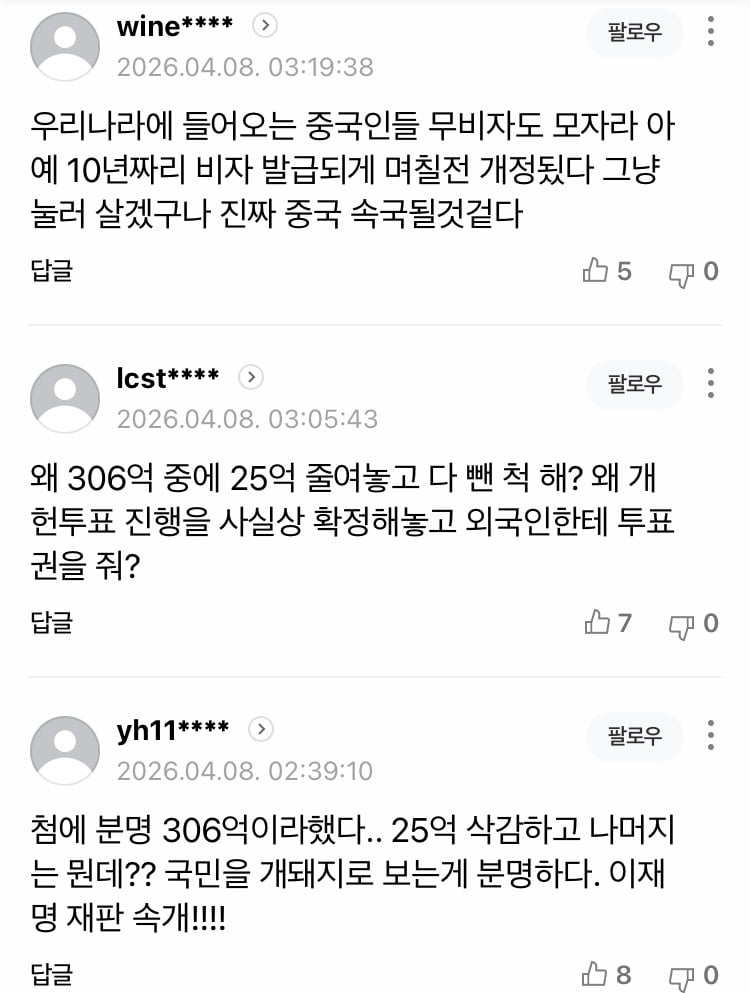Open the more-options menu on lcst****'s comment
The height and width of the screenshot is (993, 750).
712,384
